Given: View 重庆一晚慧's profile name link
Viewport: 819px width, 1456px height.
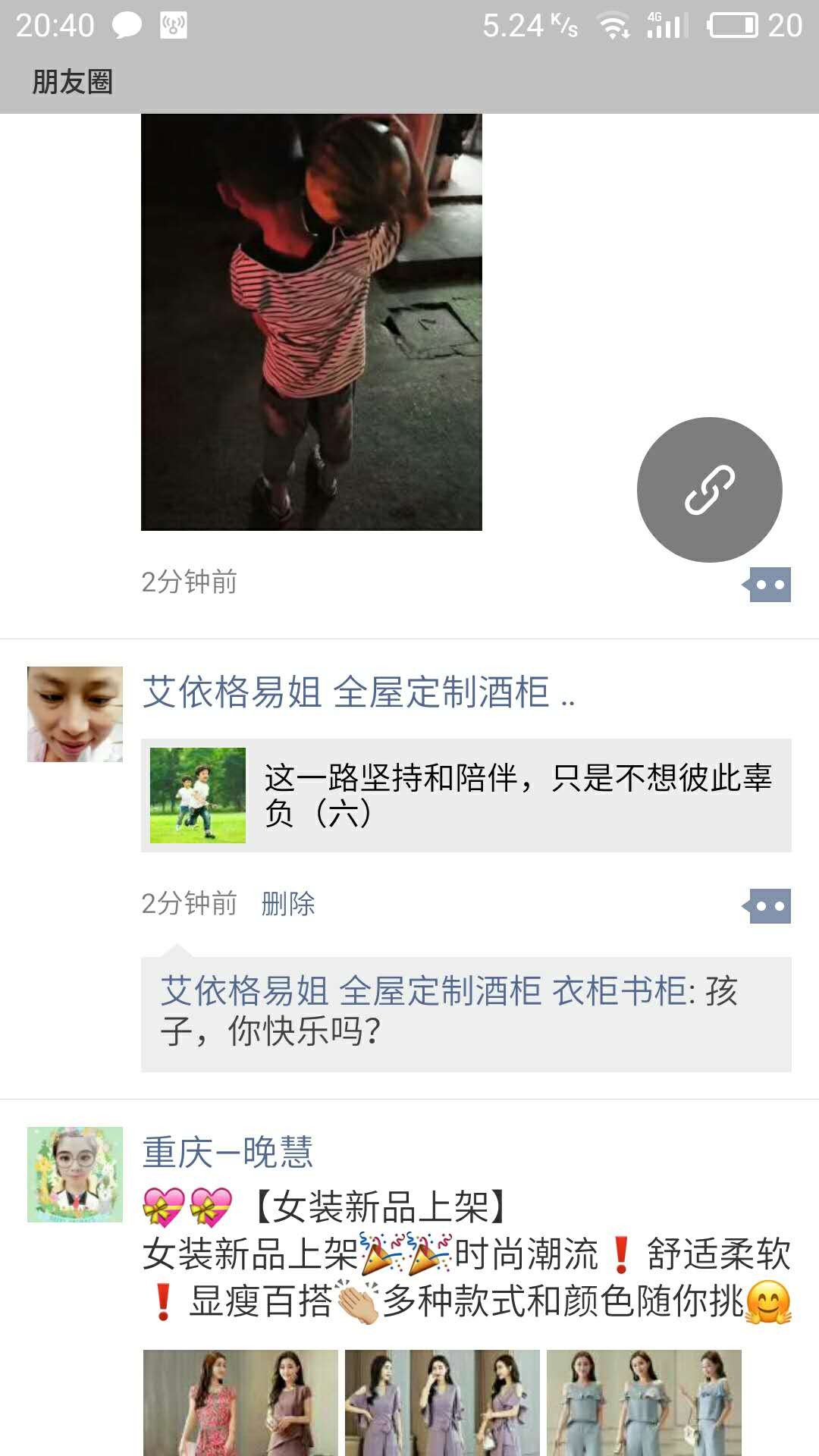Looking at the screenshot, I should pyautogui.click(x=227, y=1152).
